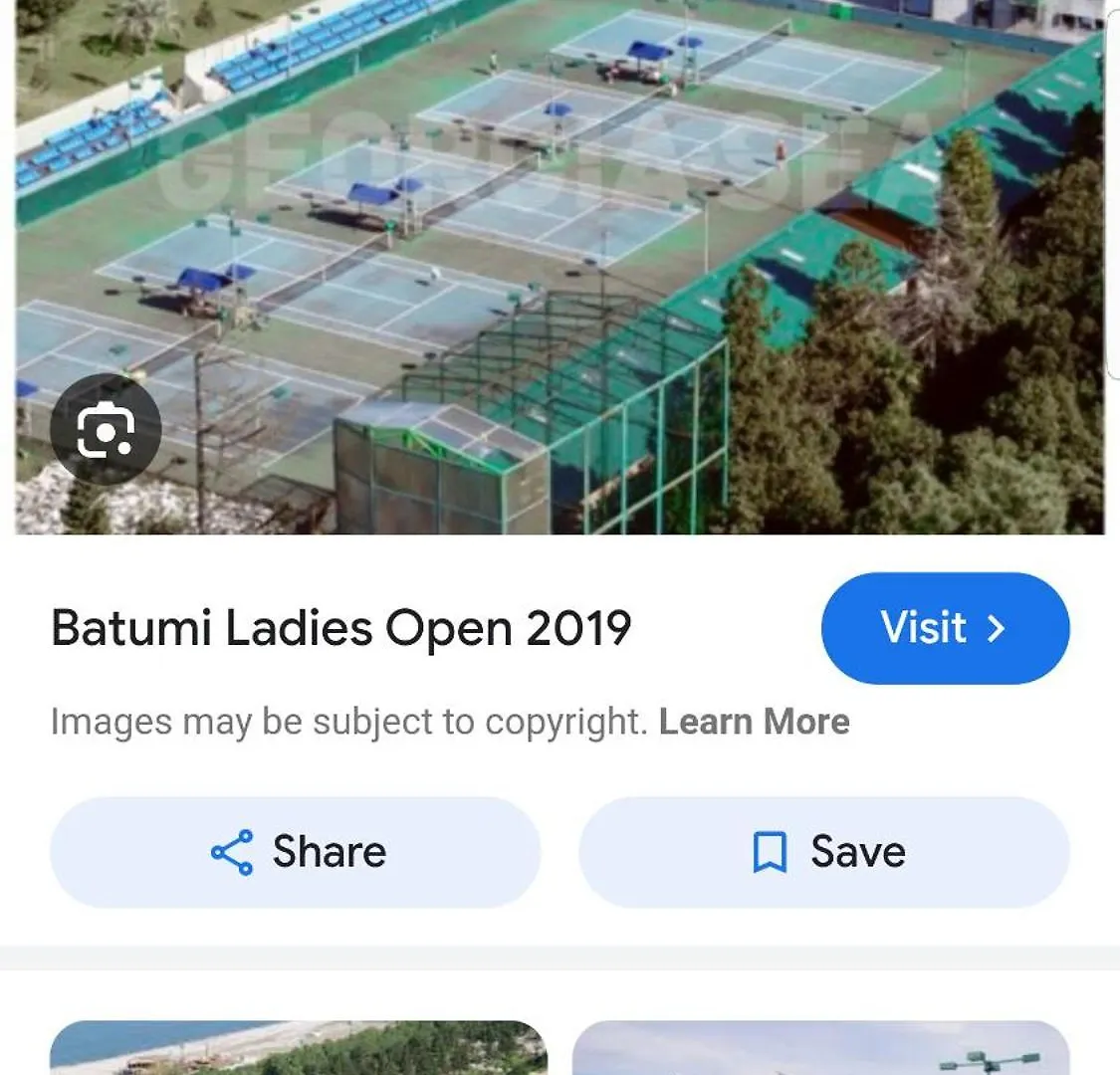Open the Learn More copyright link
Screen dimensions: 1120x1075
(754, 722)
